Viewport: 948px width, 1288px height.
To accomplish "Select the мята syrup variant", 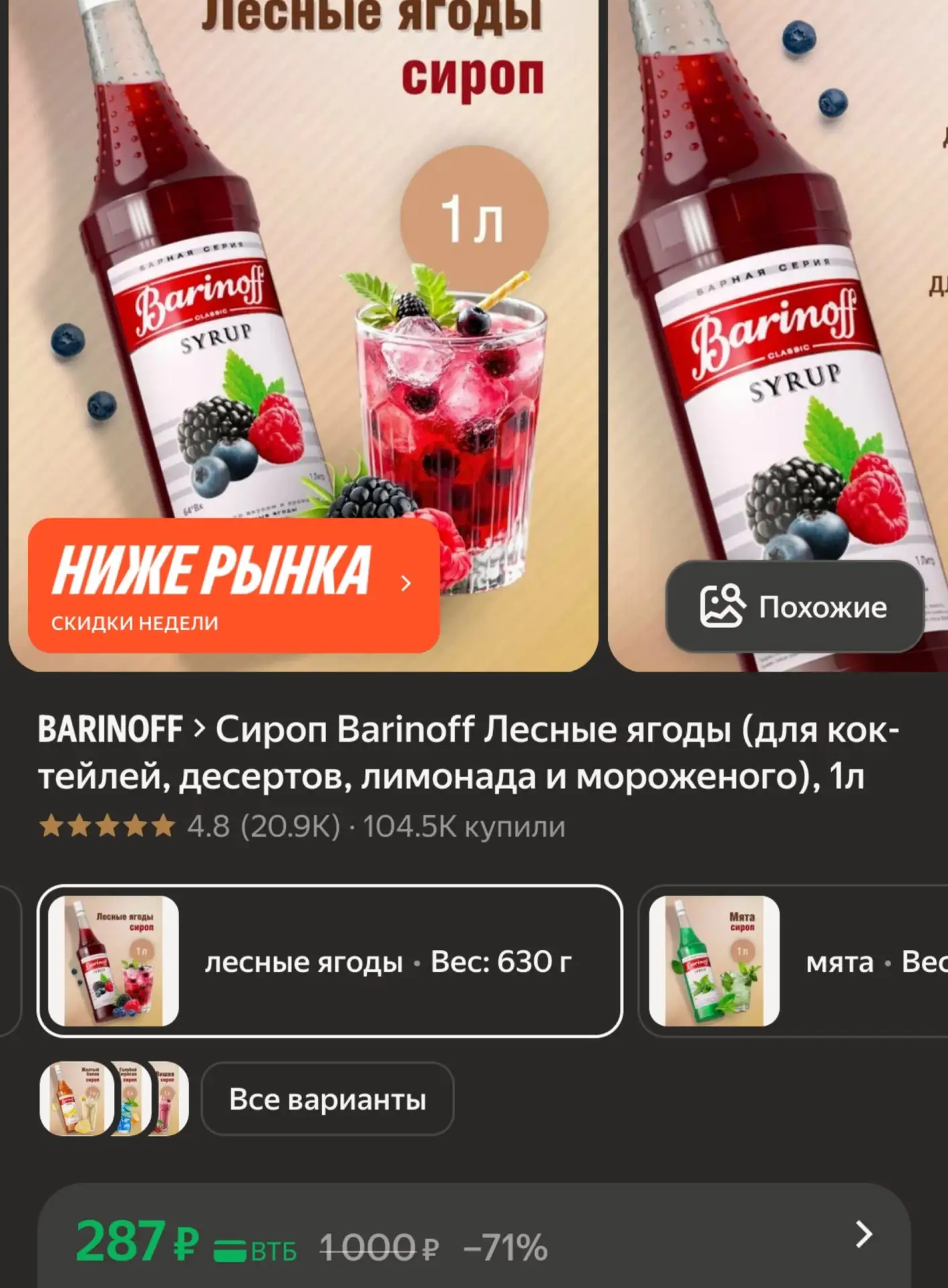I will pyautogui.click(x=793, y=961).
